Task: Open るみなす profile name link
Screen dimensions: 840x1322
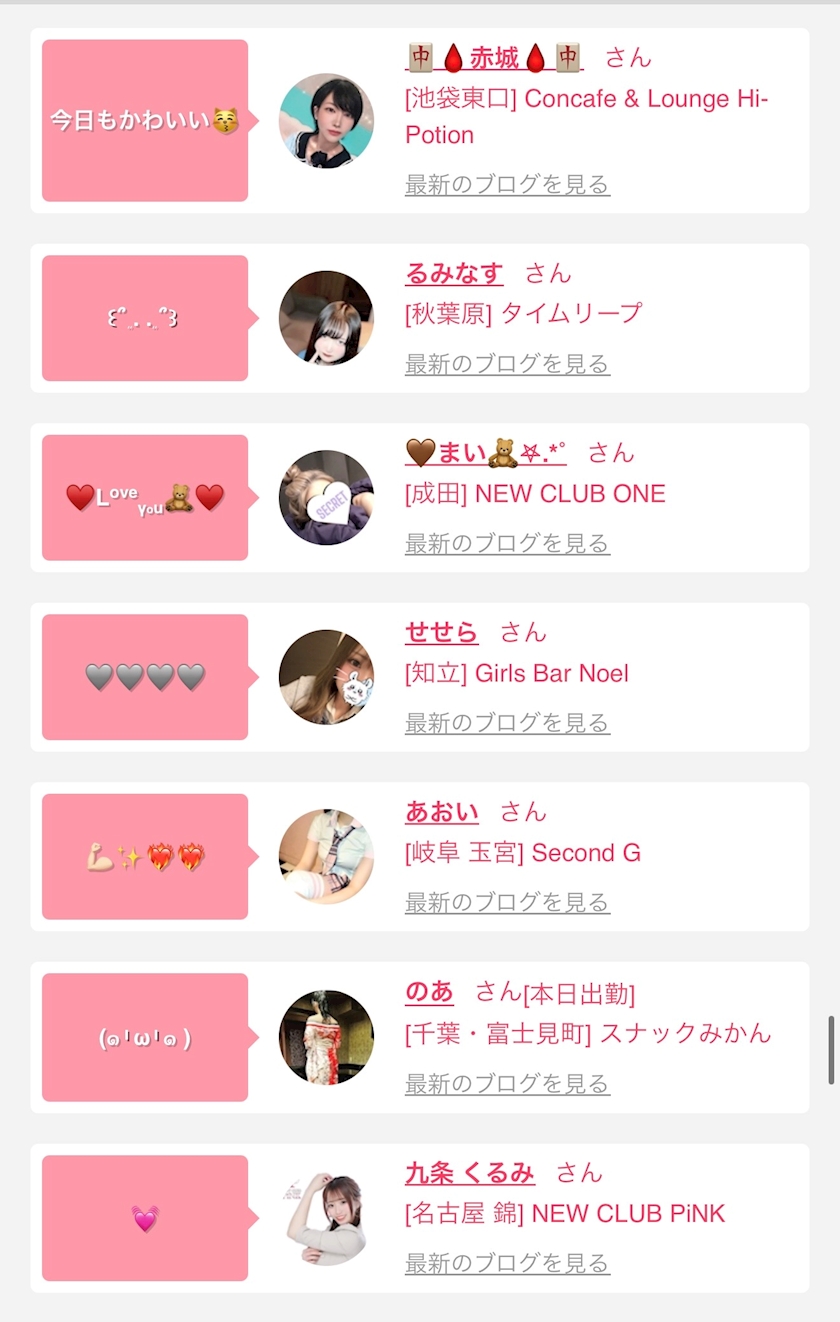Action: coord(454,273)
